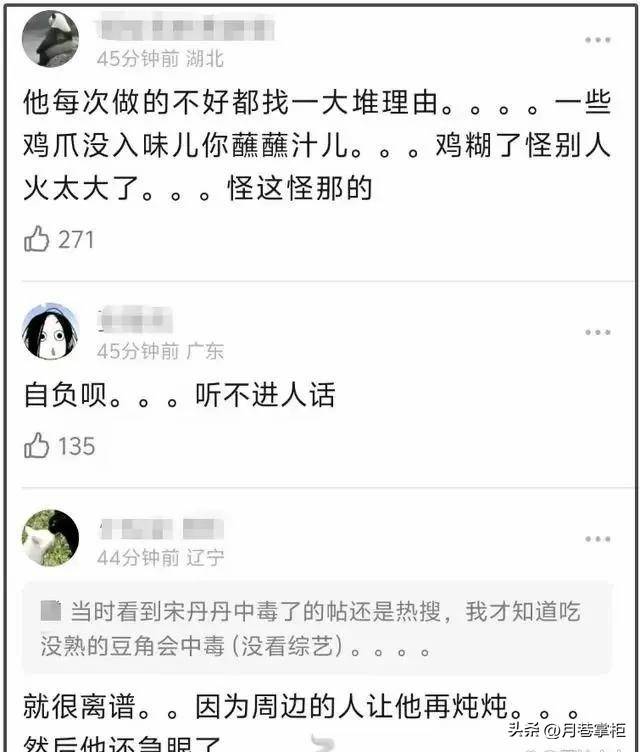View profile of the 广东 commenter's avatar
This screenshot has width=640, height=752.
point(50,332)
